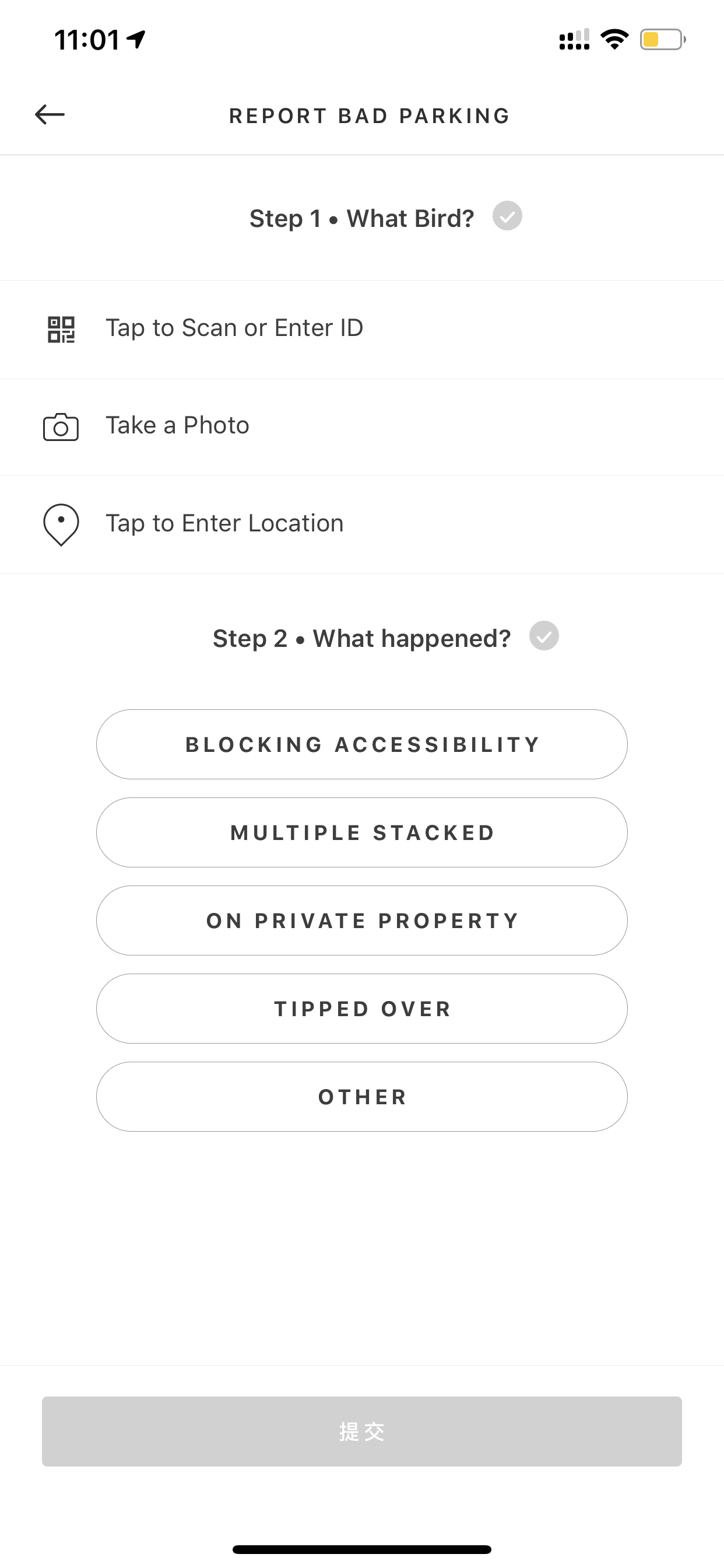Choose Multiple Stacked option

(362, 832)
